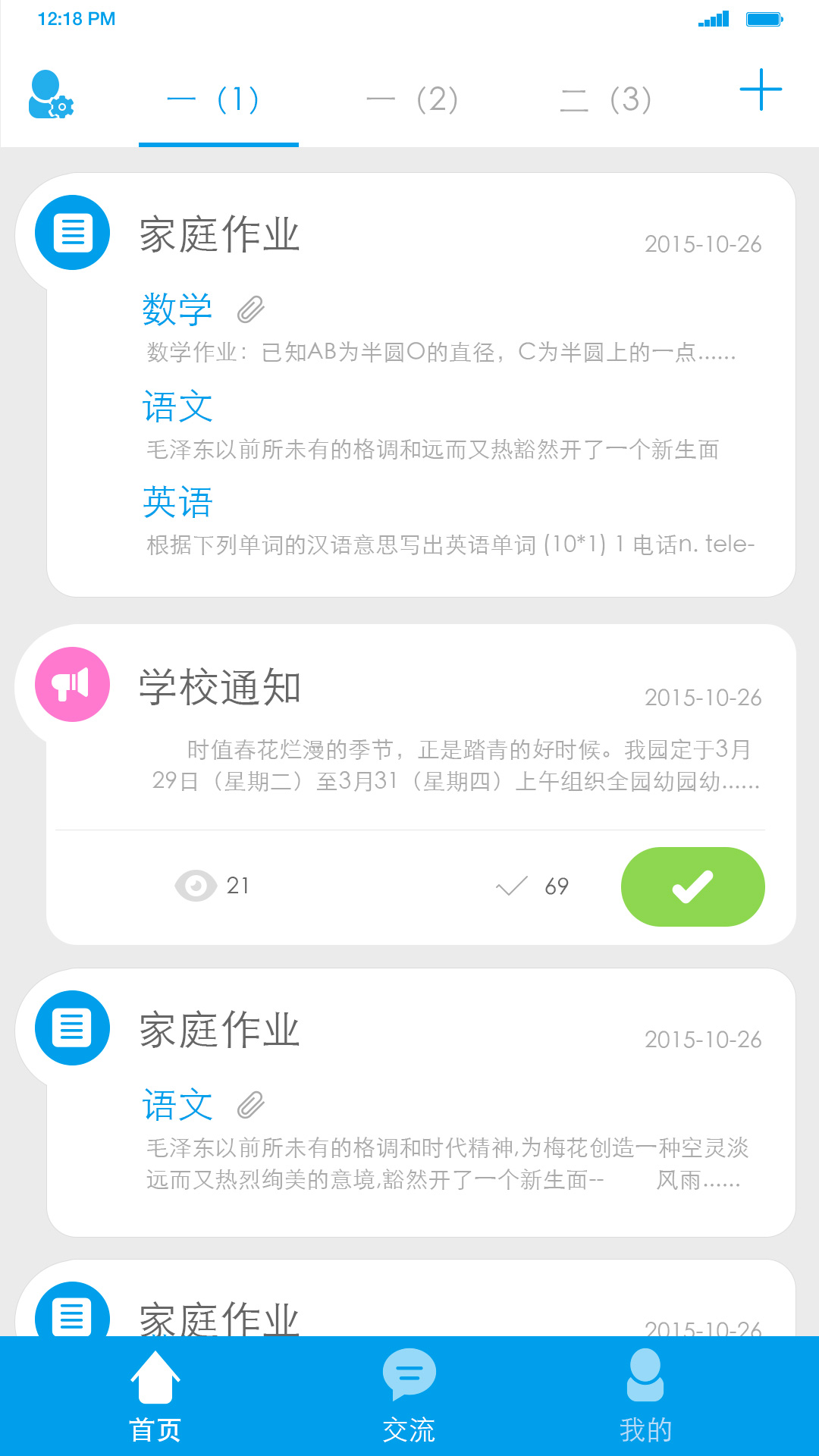Open the 英语 subject link
The height and width of the screenshot is (1456, 819).
[177, 502]
